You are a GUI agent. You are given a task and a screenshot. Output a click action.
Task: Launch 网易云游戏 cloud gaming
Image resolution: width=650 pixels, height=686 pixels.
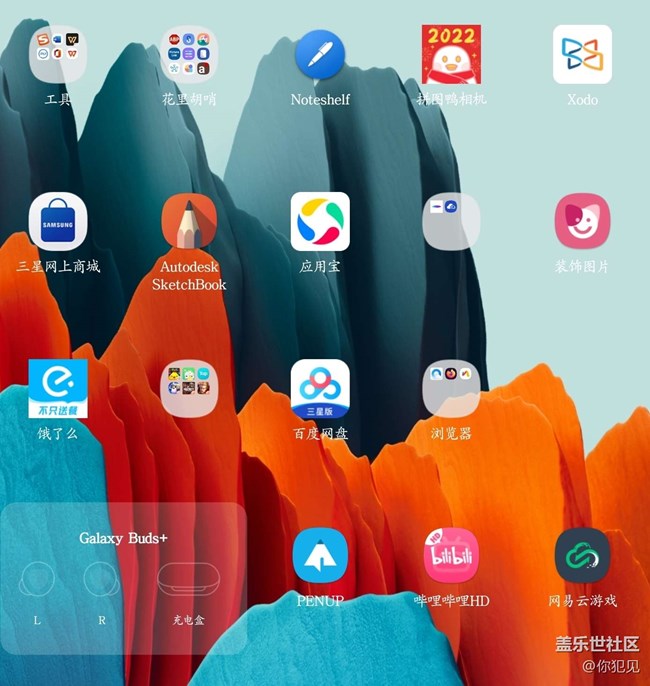[582, 556]
